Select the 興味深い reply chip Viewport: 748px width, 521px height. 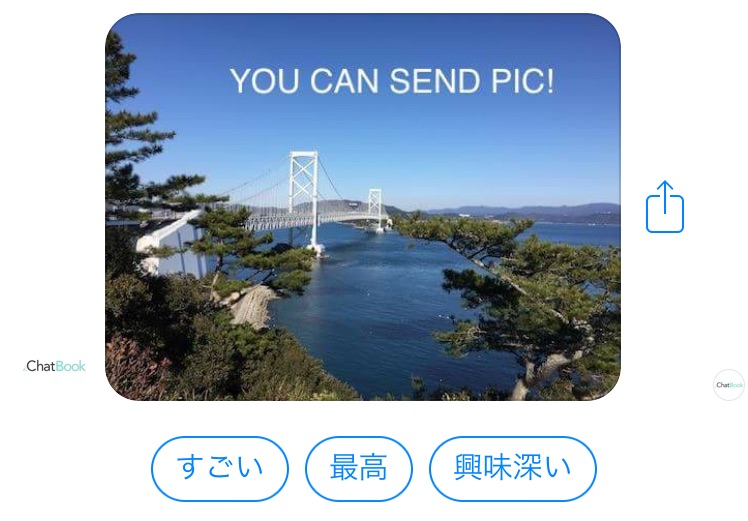tap(512, 468)
